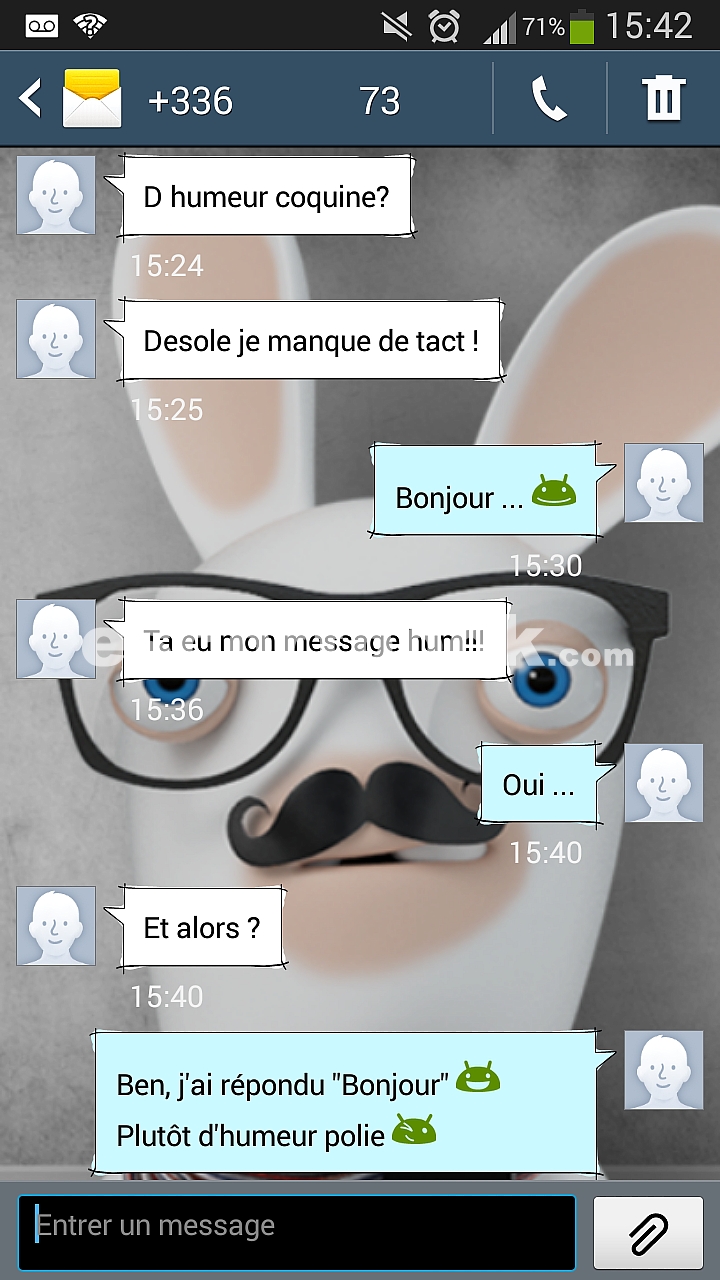Call the contact with phone icon
720x1280 pixels.
pos(549,99)
